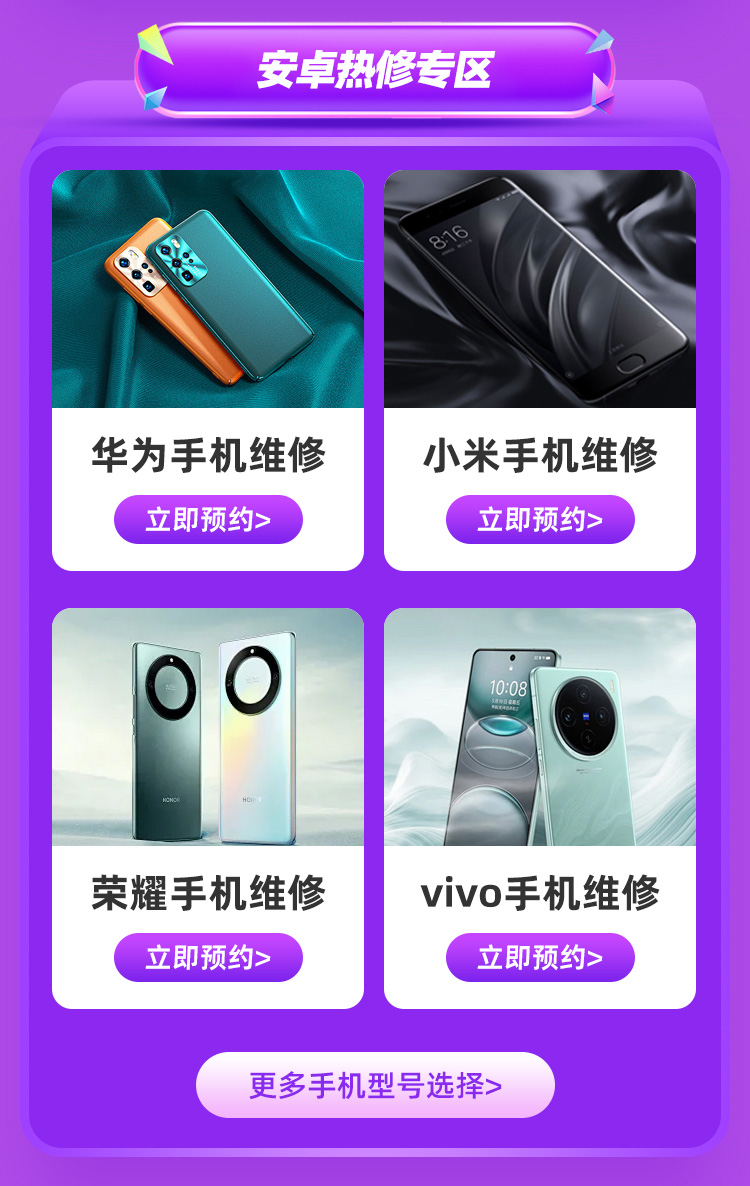View the vivo手机维修 card image
Screen dimensions: 750x1186
pyautogui.click(x=540, y=727)
